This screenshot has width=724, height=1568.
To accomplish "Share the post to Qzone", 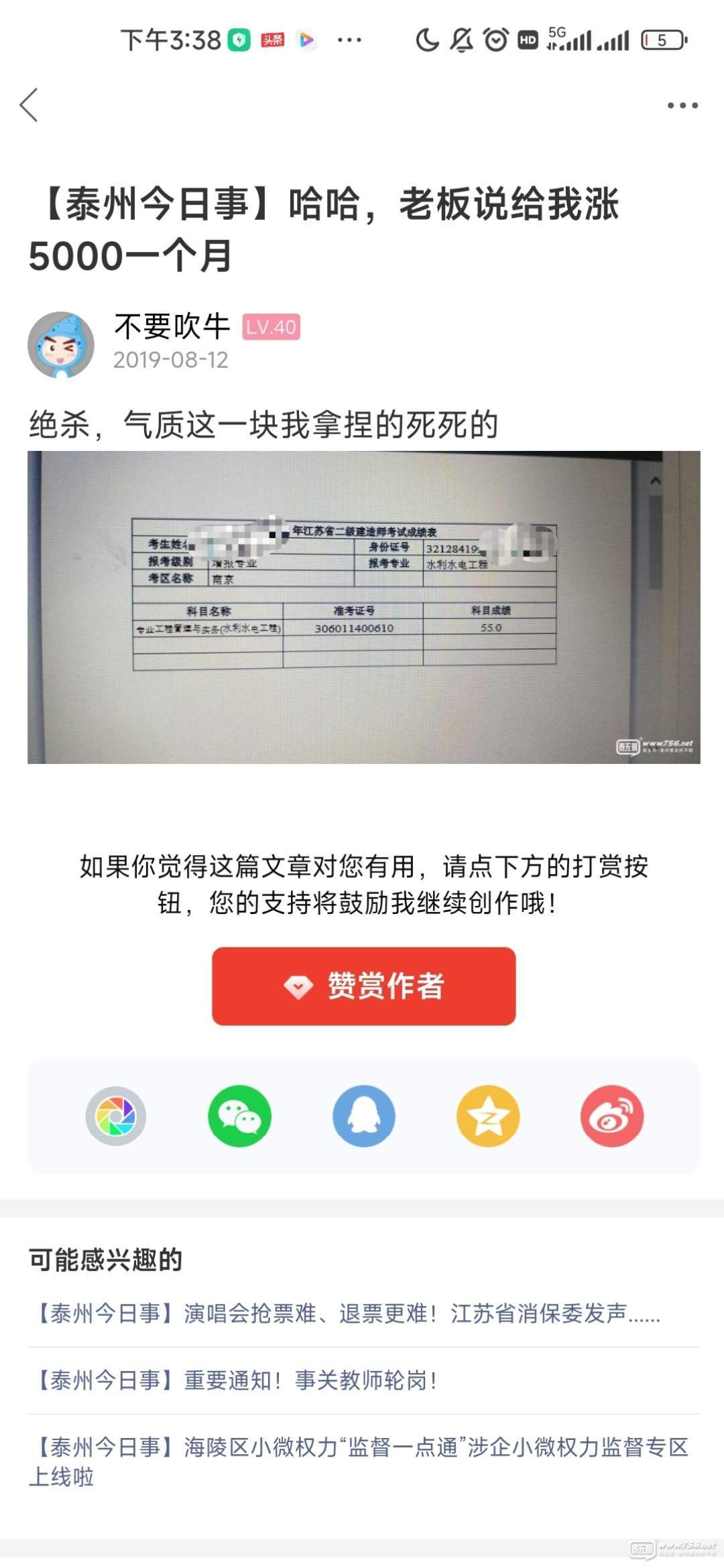I will pos(487,1116).
